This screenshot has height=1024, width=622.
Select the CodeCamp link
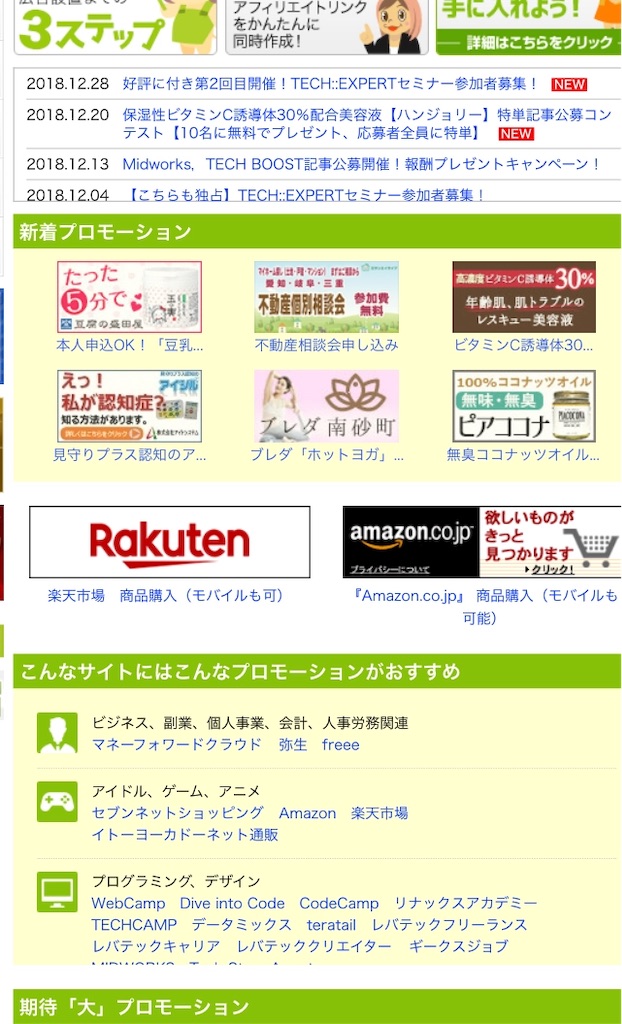pyautogui.click(x=338, y=903)
